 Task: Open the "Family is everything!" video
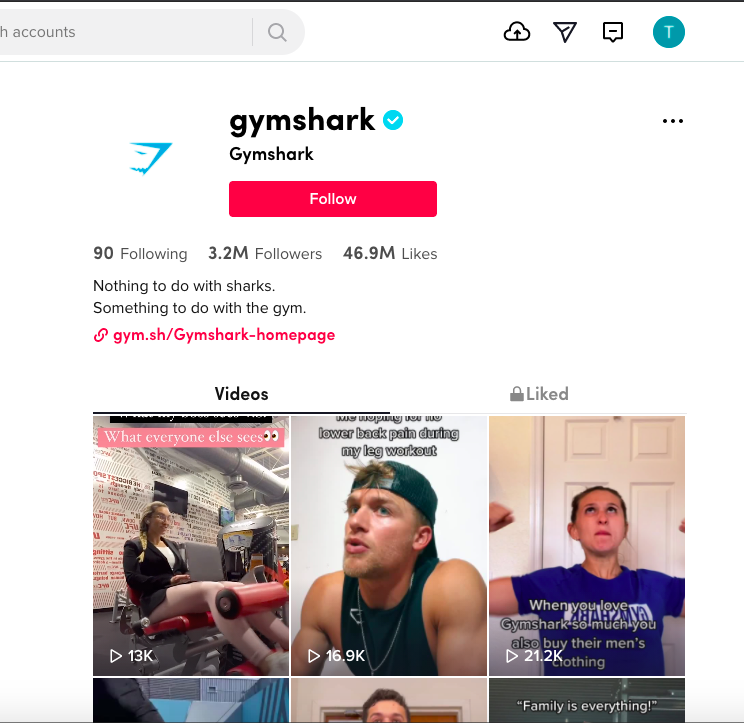587,701
